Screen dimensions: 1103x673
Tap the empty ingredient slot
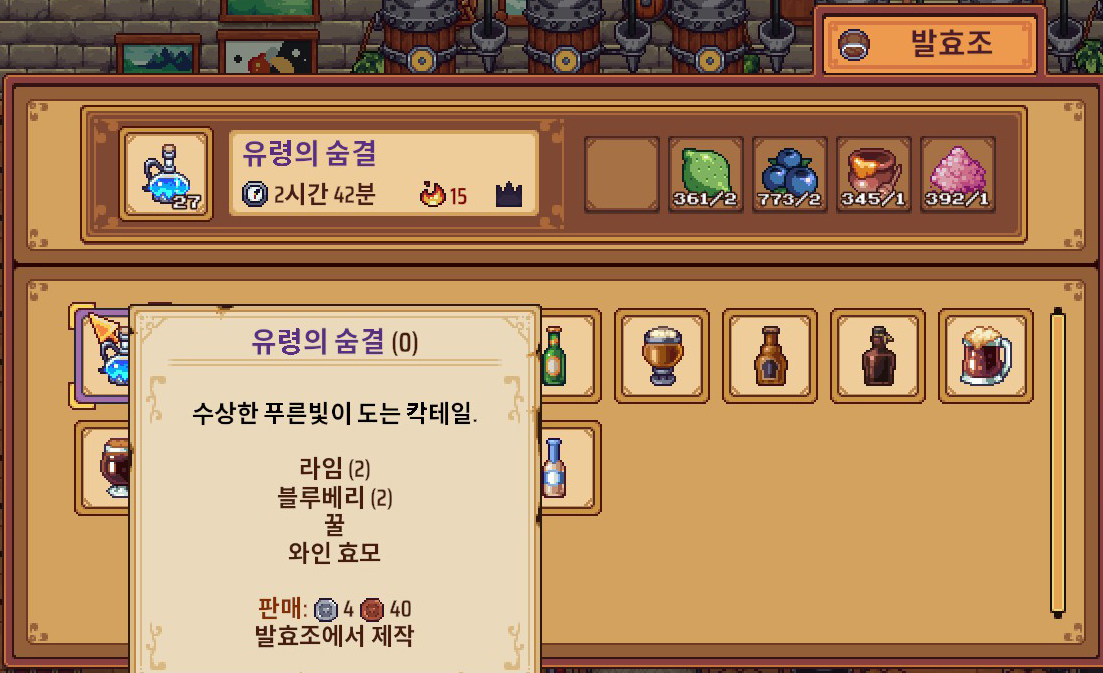tap(621, 173)
